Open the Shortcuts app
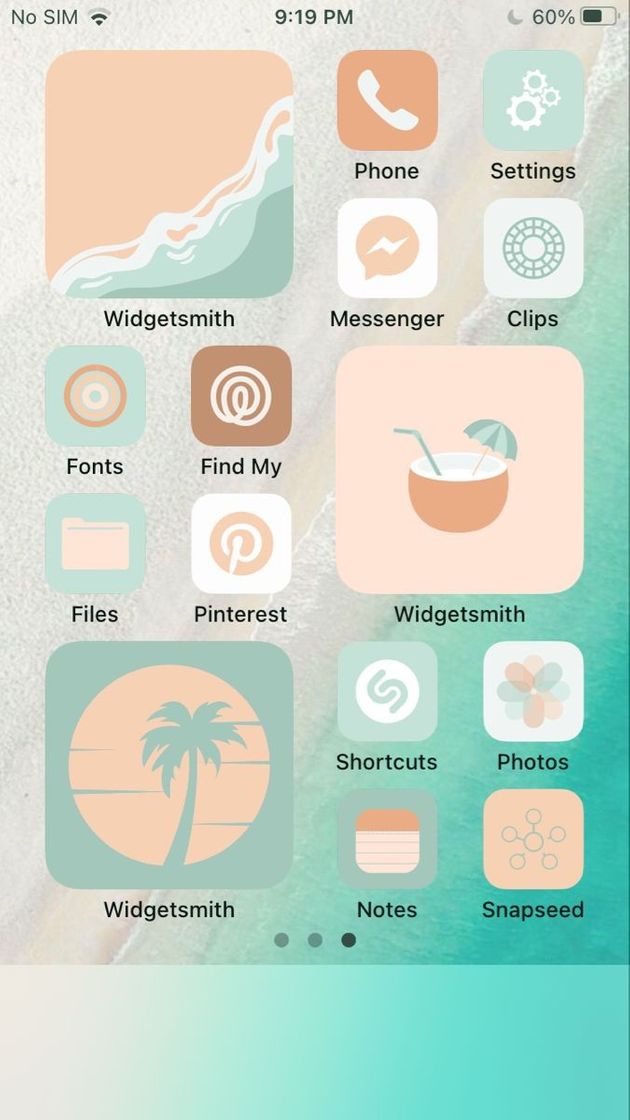This screenshot has width=630, height=1120. [x=387, y=692]
